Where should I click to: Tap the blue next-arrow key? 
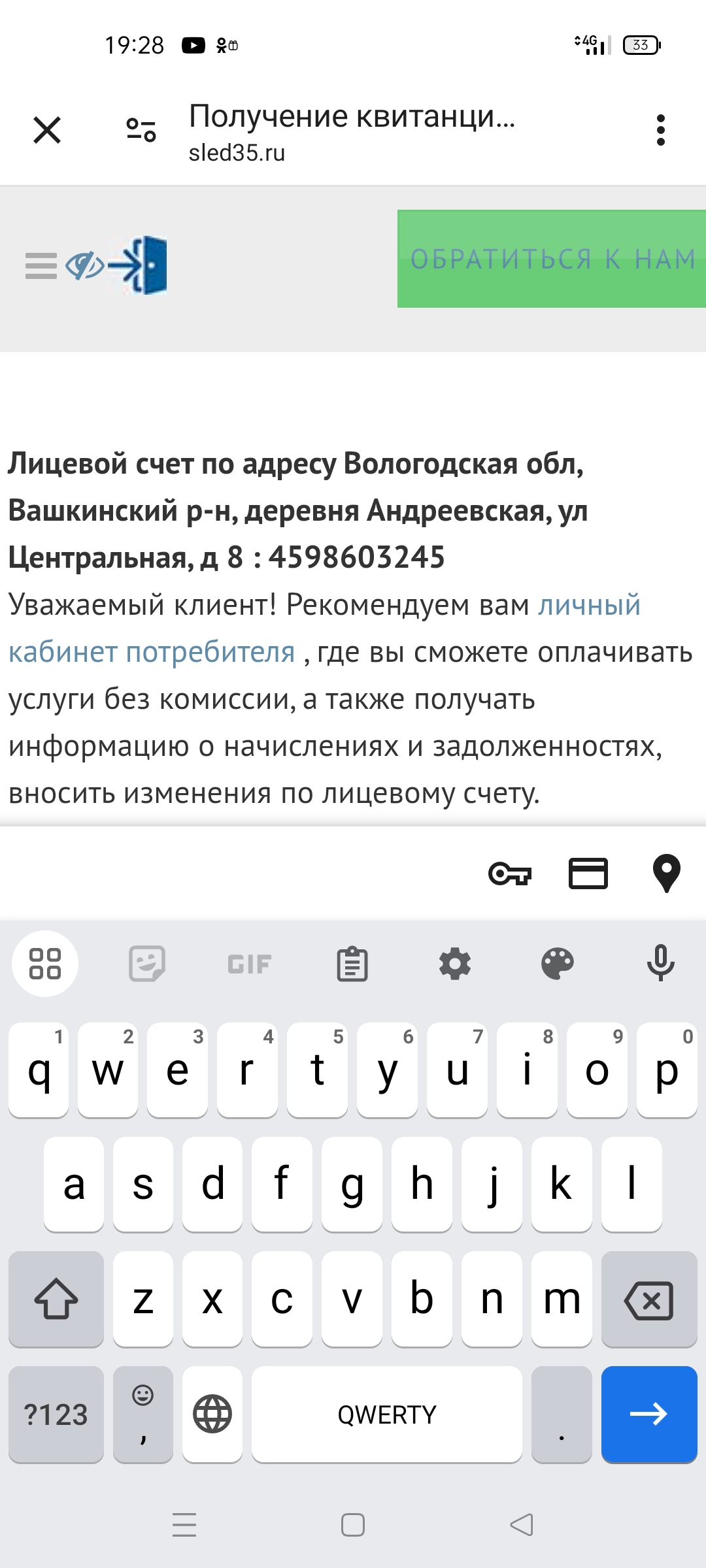point(648,1414)
